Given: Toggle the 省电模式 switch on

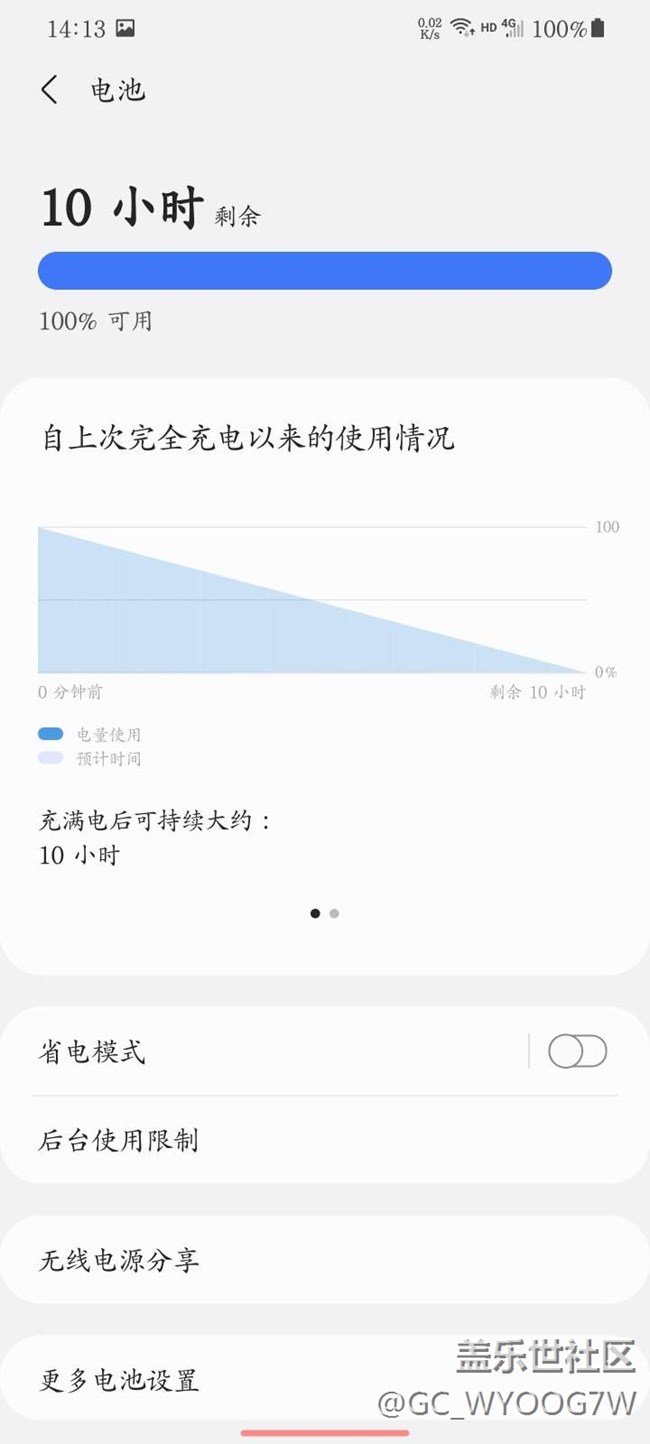Looking at the screenshot, I should (x=577, y=1051).
